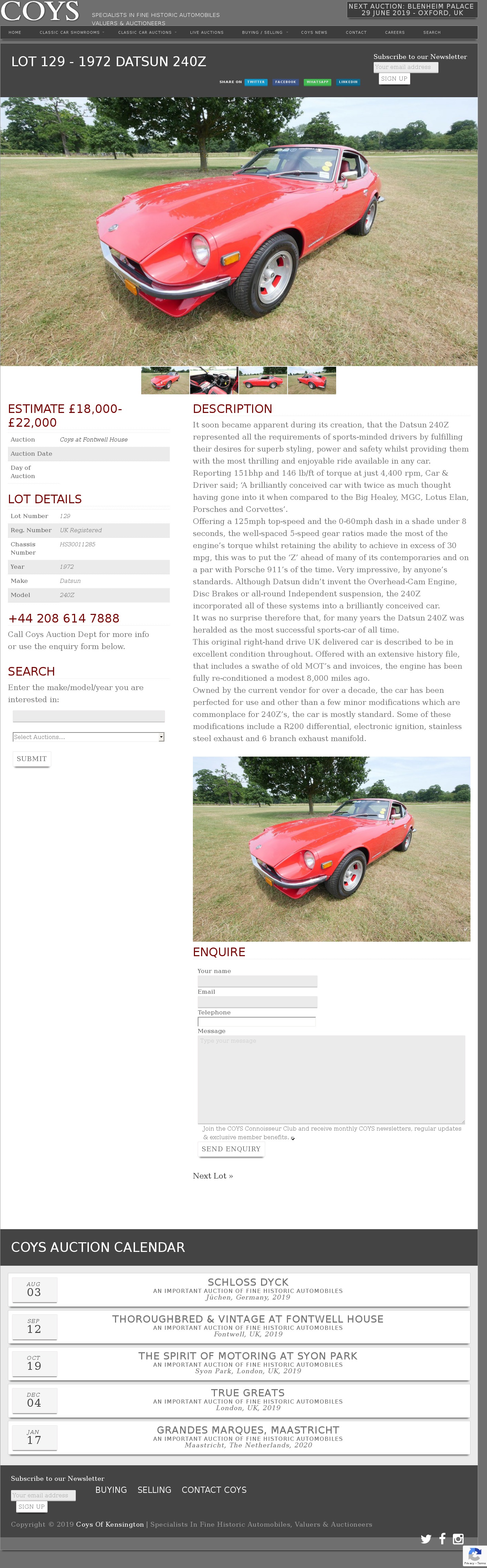Send the enquiry form

pos(231,1149)
